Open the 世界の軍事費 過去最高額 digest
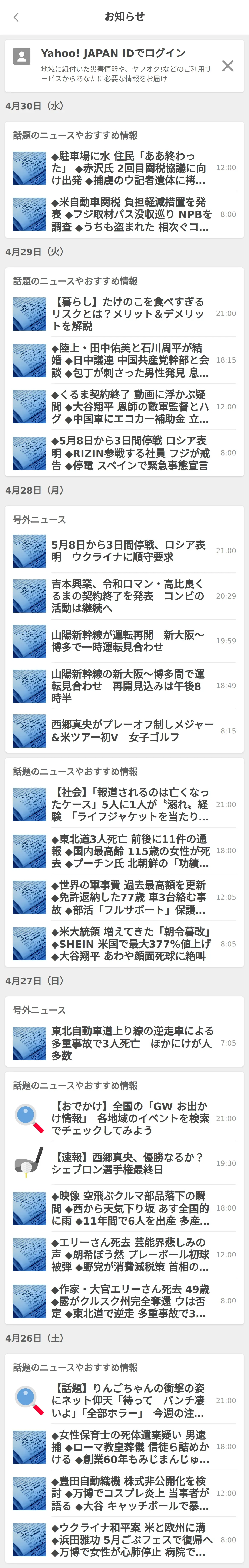The width and height of the screenshot is (249, 1568). pyautogui.click(x=129, y=897)
